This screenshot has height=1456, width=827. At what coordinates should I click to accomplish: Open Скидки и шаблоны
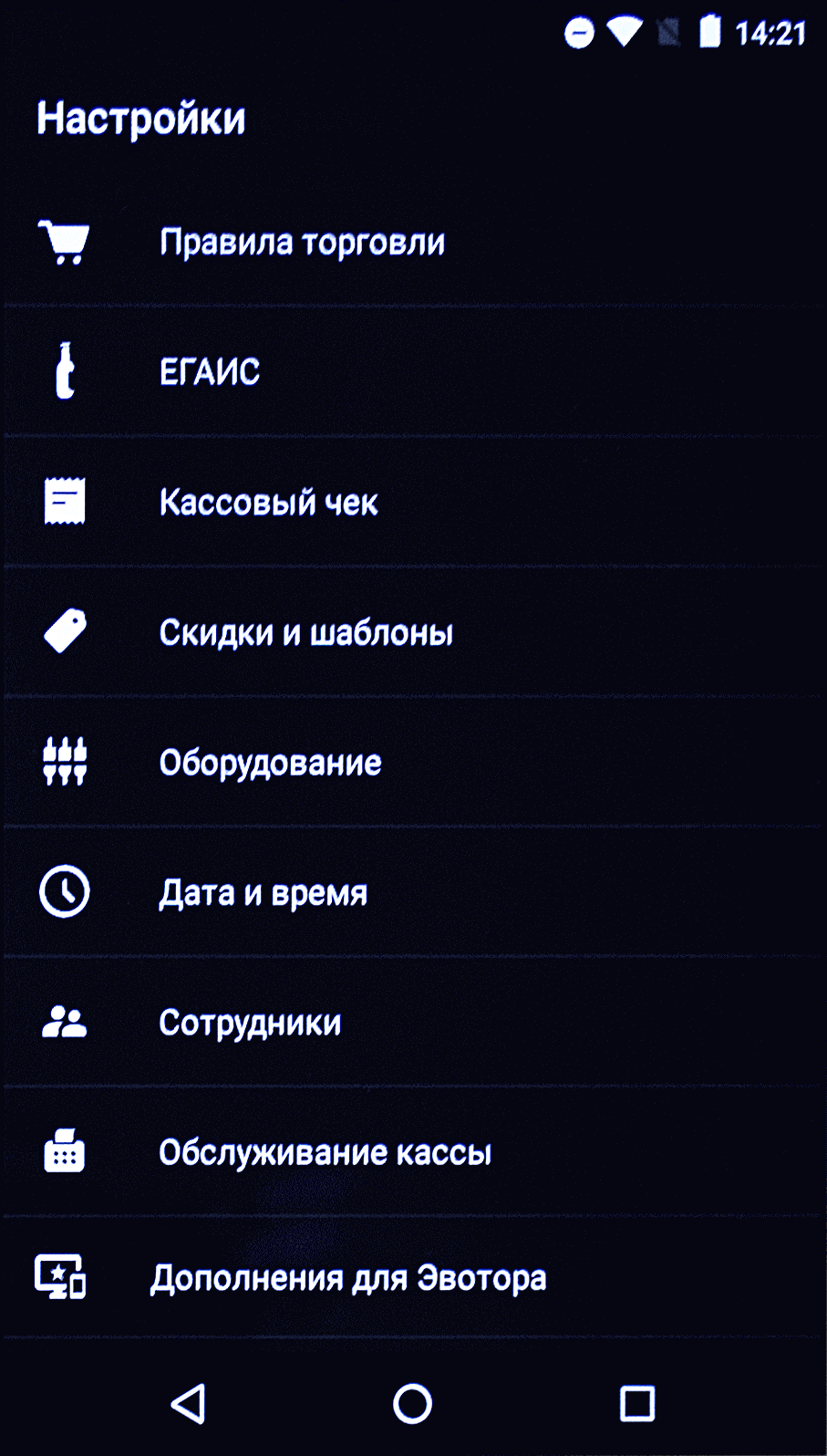click(x=305, y=630)
